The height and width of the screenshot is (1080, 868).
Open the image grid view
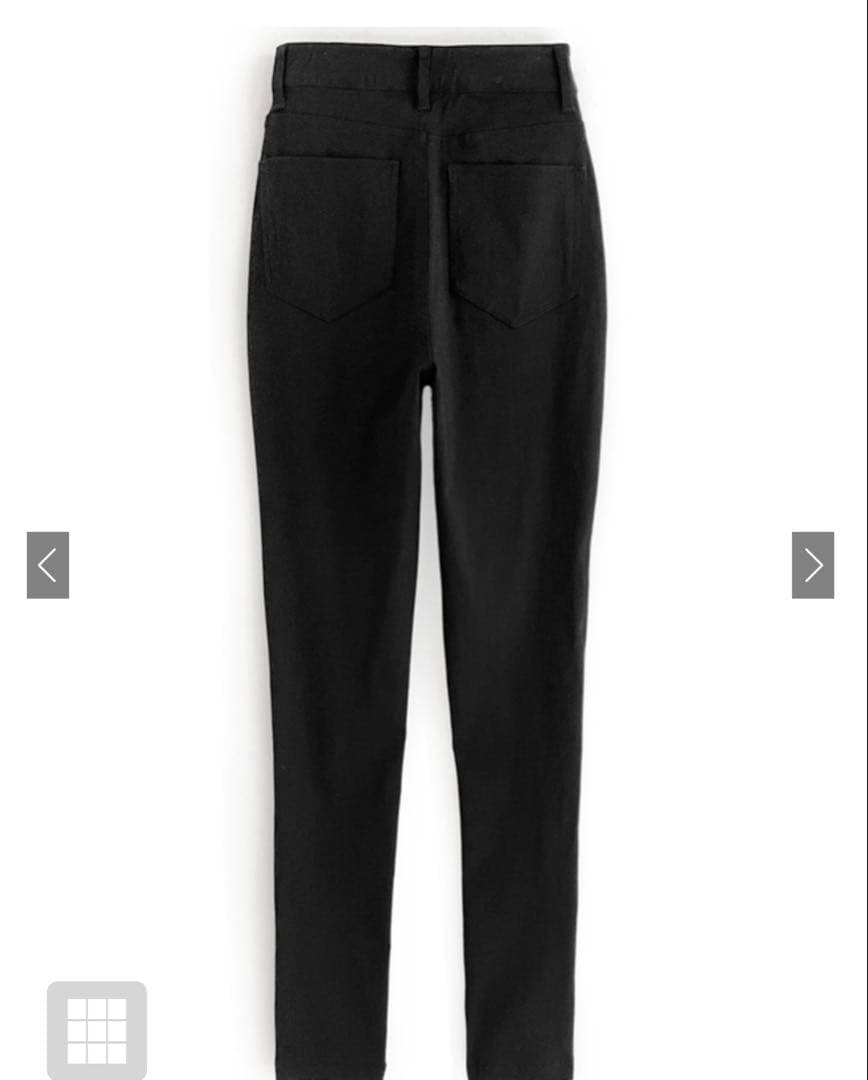click(97, 1030)
